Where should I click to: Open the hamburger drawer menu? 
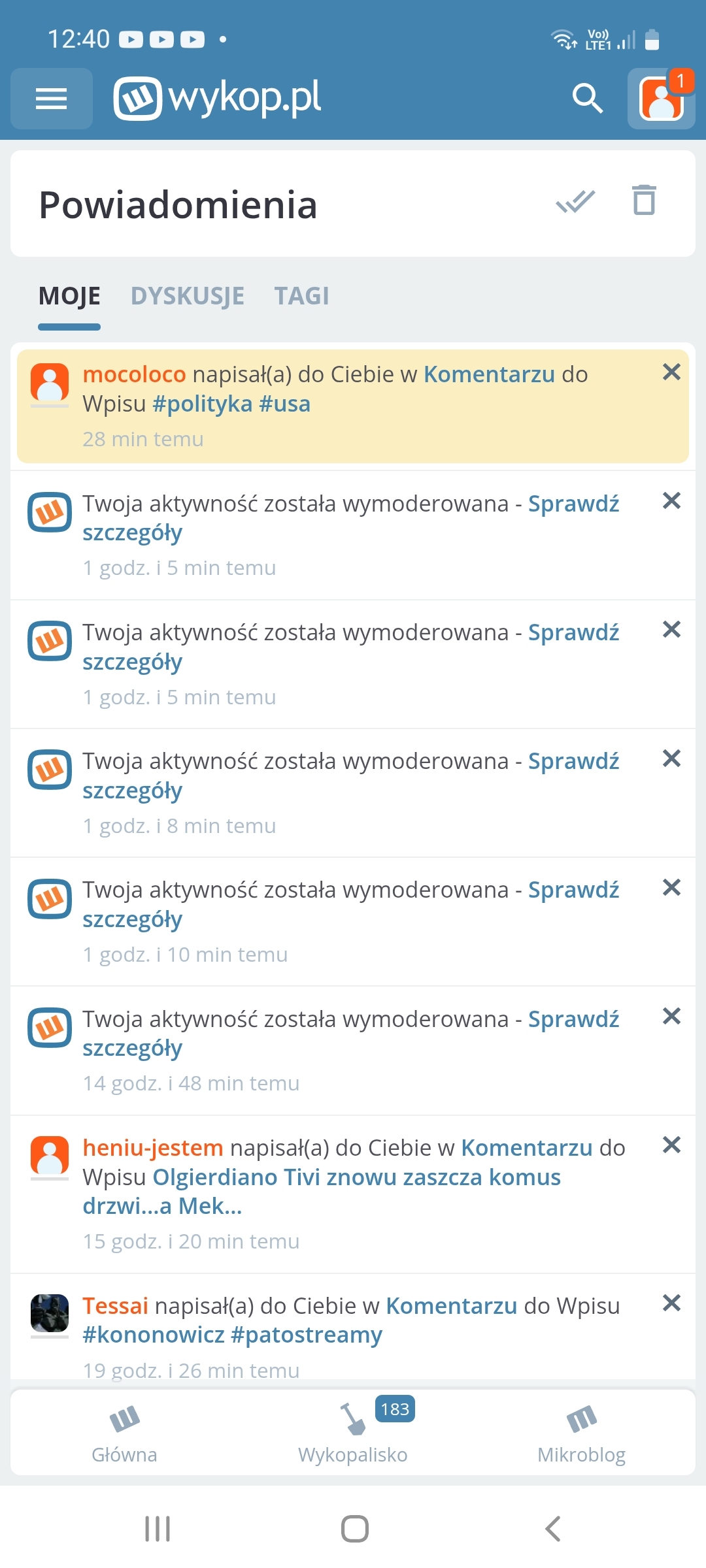[51, 99]
